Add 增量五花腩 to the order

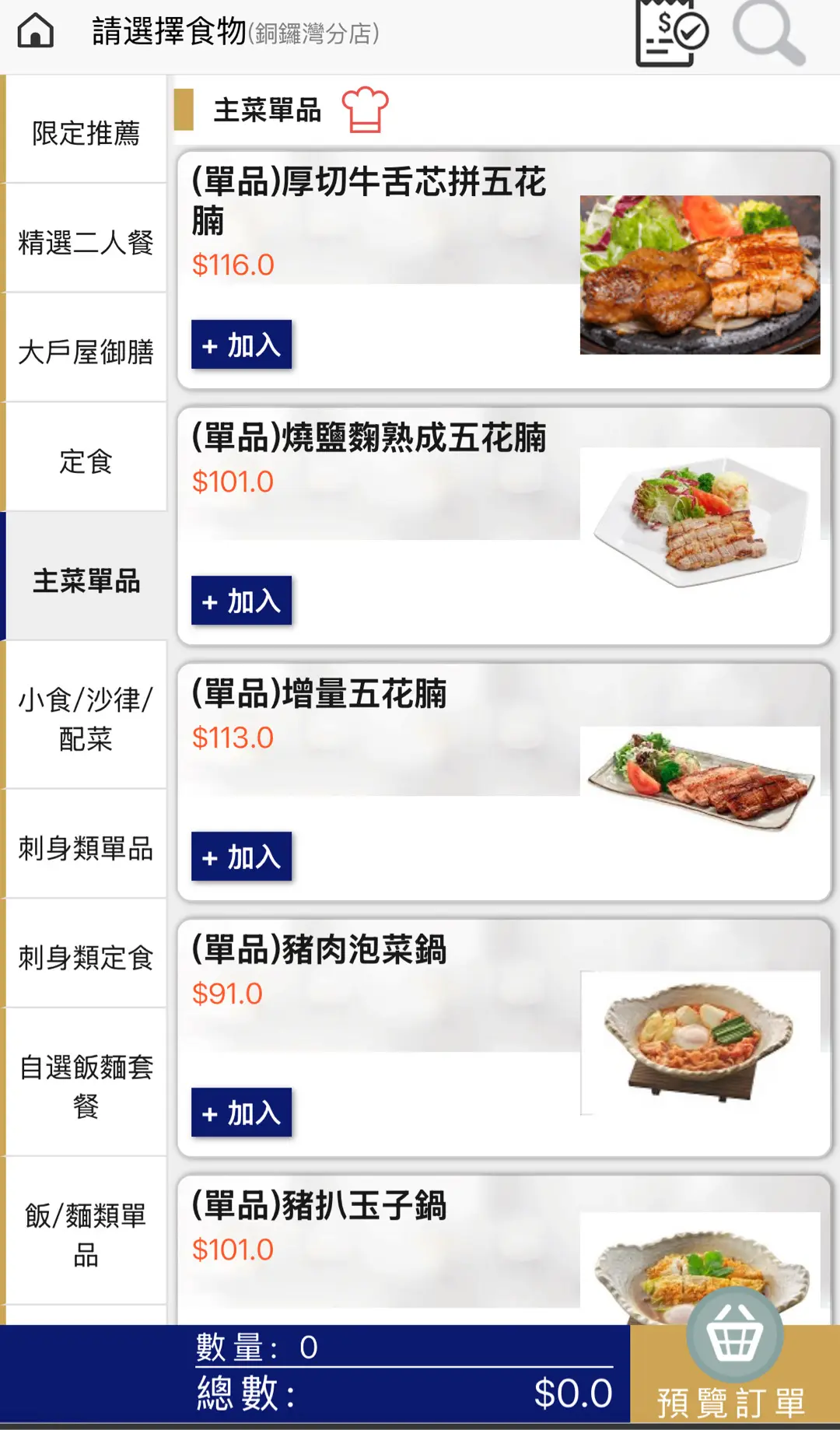(241, 857)
